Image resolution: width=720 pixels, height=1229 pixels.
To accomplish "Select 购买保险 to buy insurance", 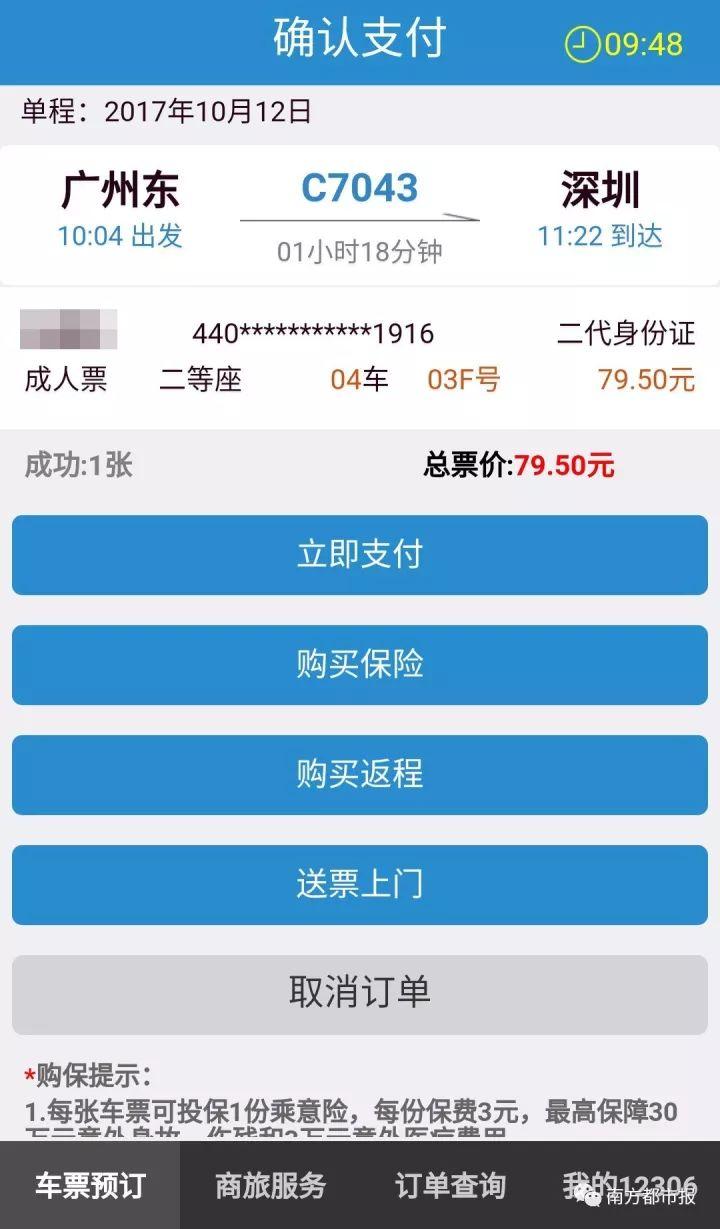I will [360, 665].
